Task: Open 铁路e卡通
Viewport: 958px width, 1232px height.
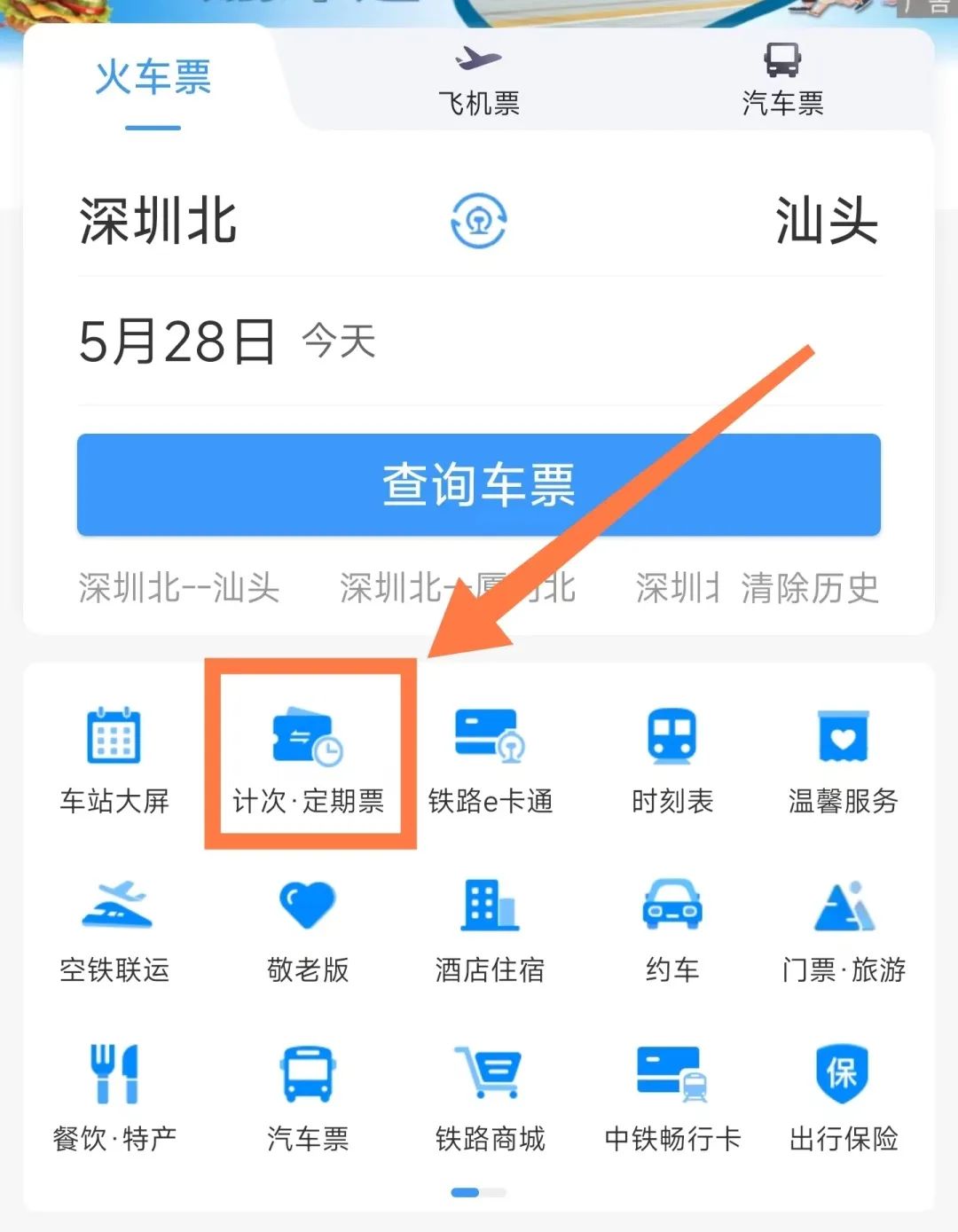Action: click(x=490, y=760)
